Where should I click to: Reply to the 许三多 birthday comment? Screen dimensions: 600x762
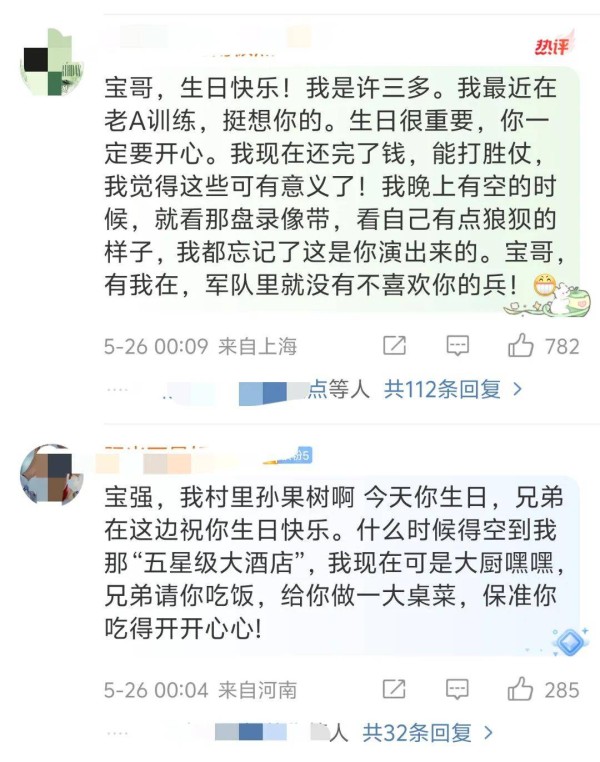click(x=457, y=346)
